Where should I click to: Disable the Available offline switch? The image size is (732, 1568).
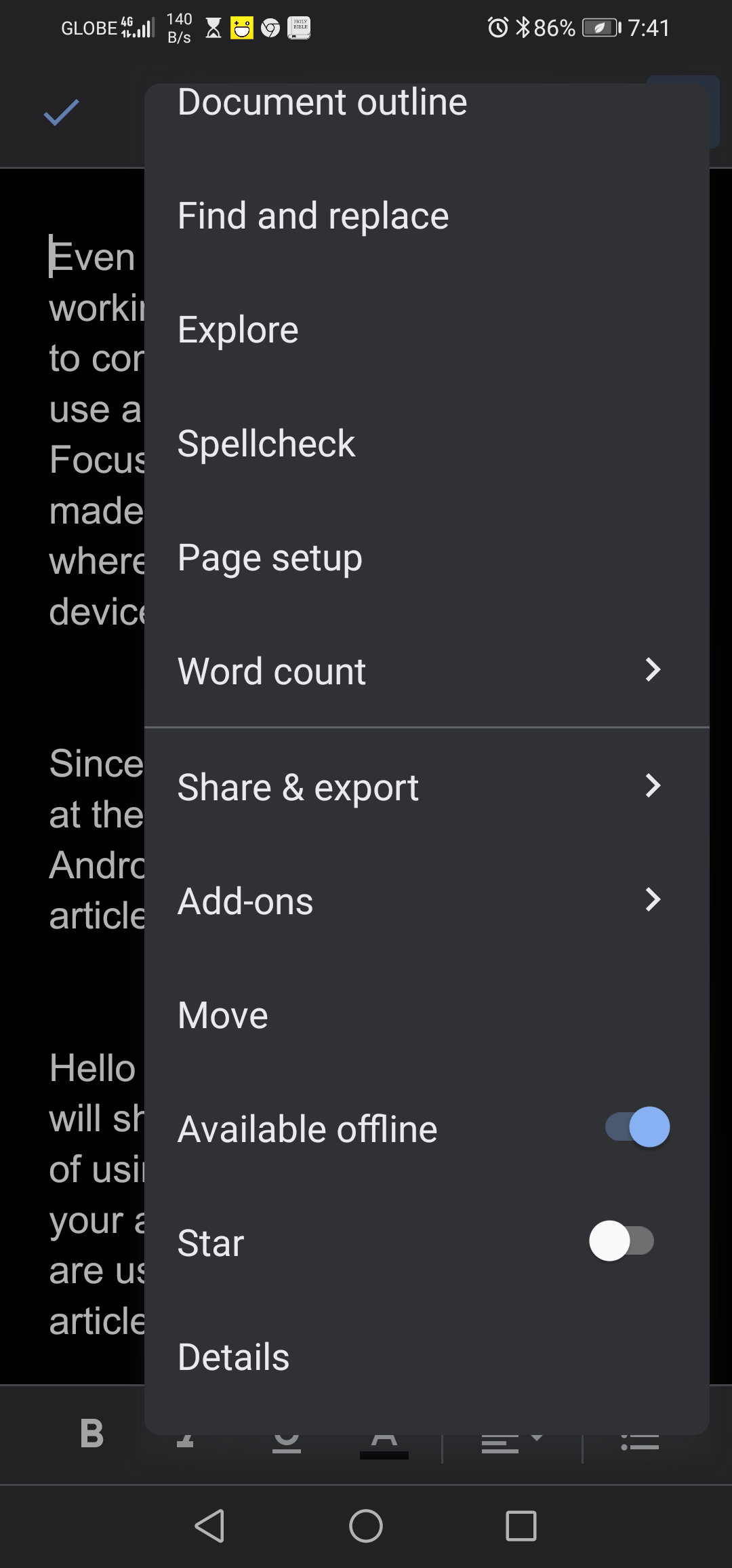pos(637,1127)
